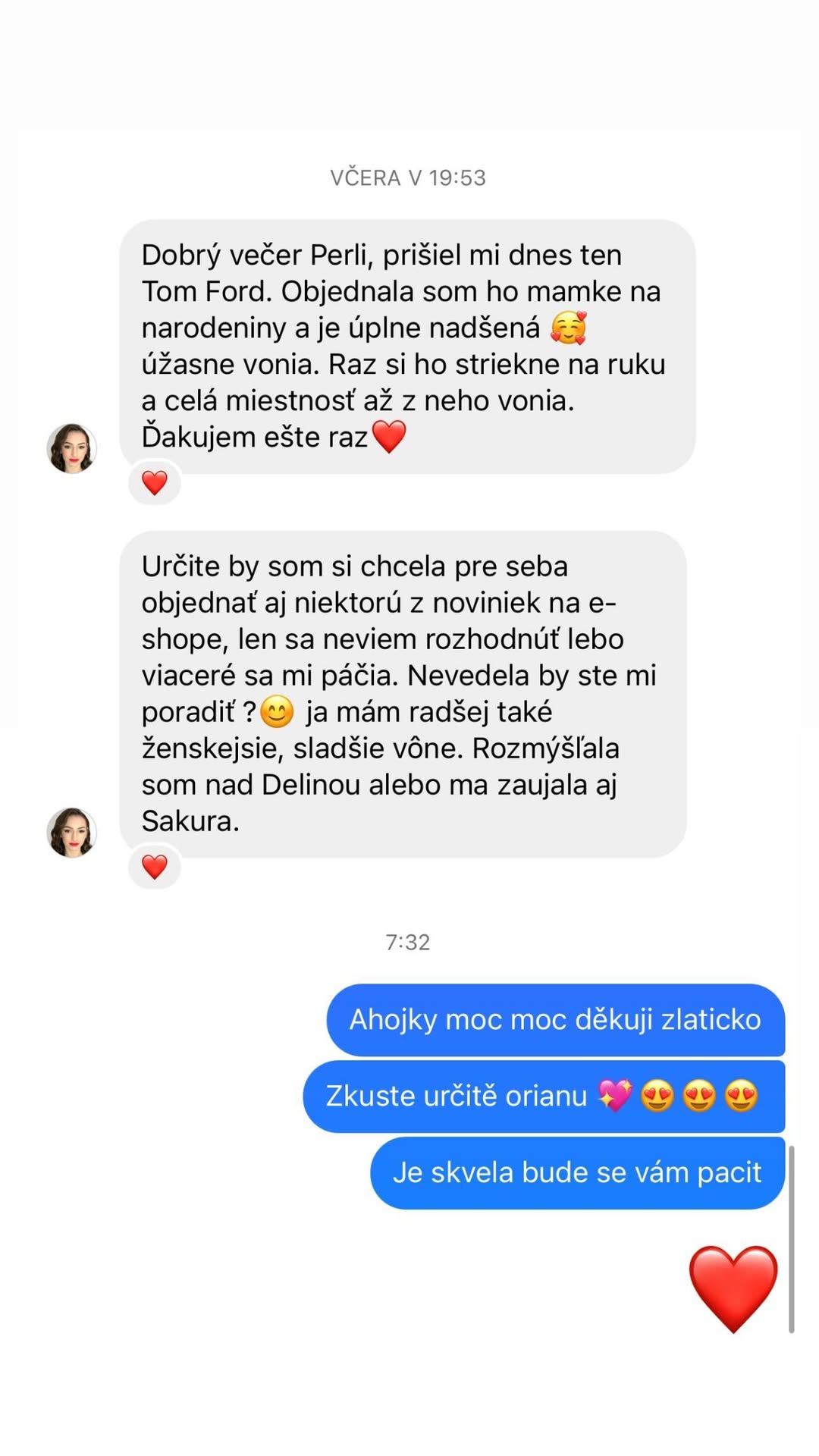Viewport: 819px width, 1456px height.
Task: Open sender's avatar beside the Sakura message
Action: (x=72, y=832)
